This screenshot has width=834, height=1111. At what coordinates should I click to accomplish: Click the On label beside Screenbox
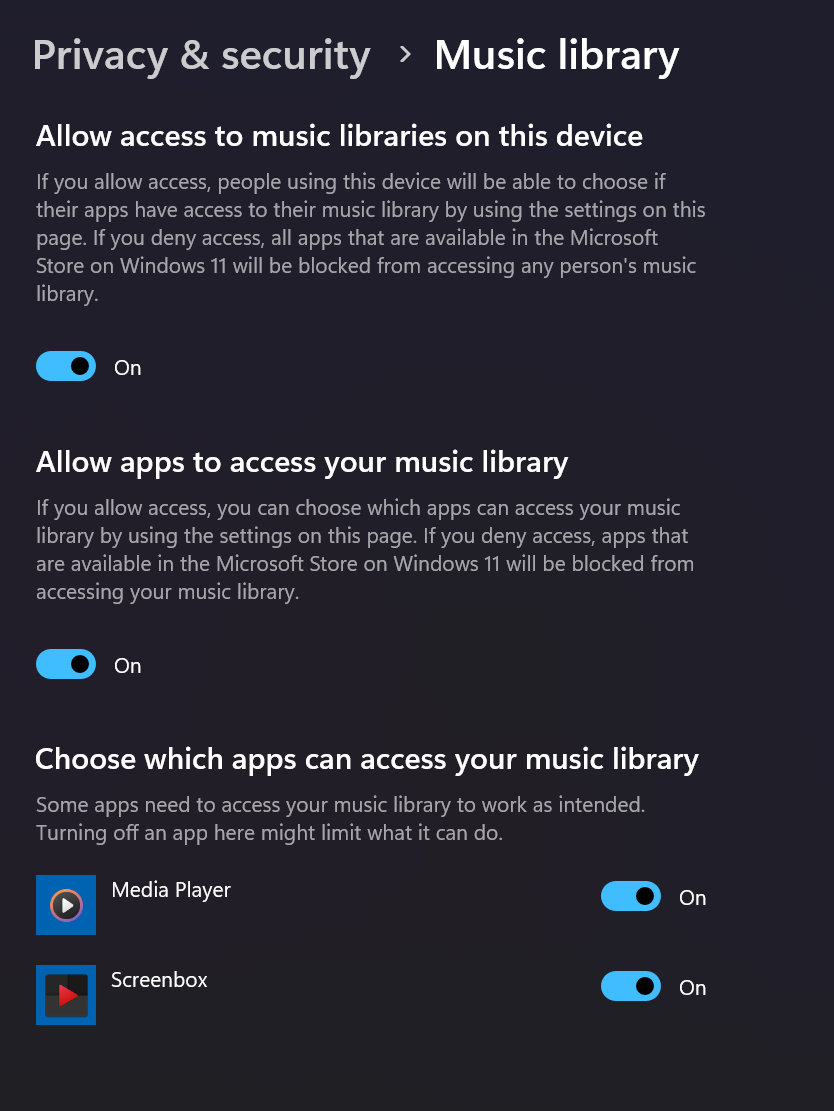click(692, 987)
